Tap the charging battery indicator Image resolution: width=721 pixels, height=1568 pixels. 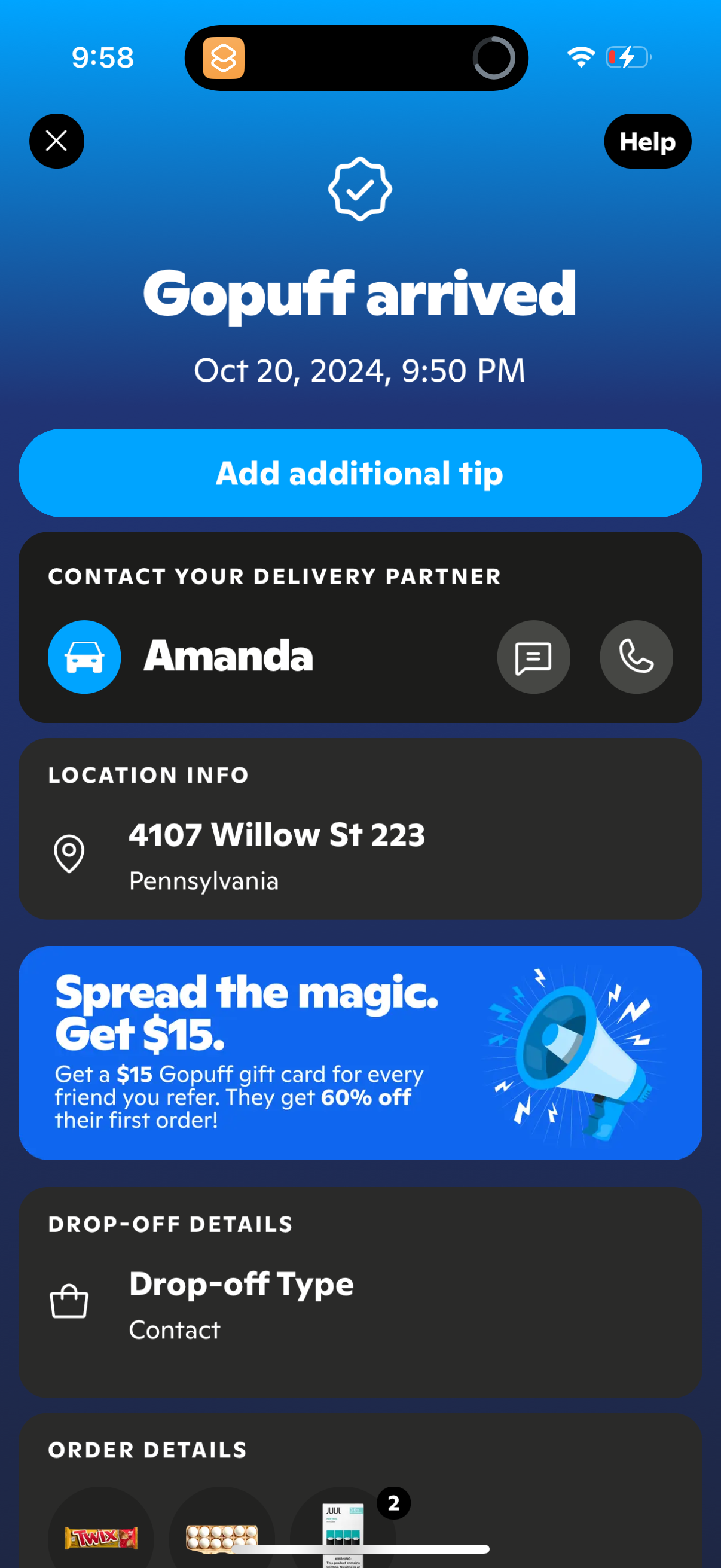pos(627,57)
